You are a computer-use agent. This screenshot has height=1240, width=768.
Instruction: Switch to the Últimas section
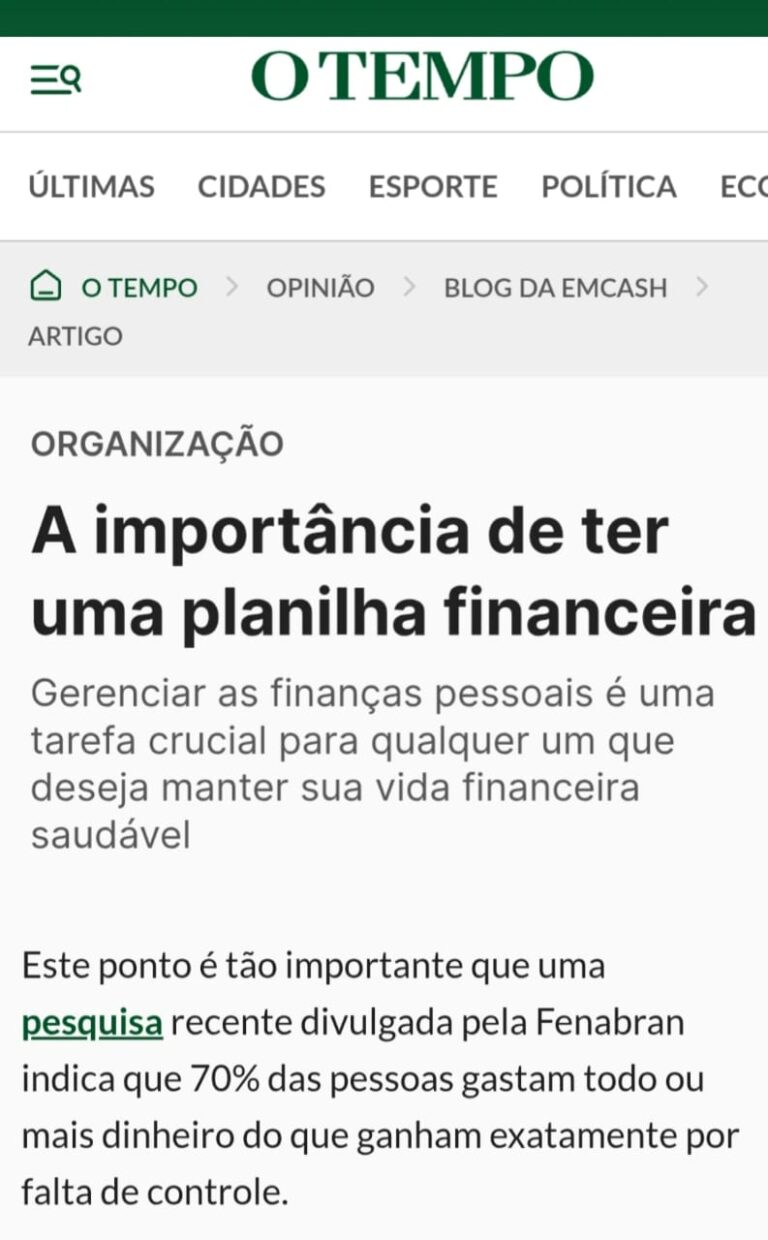coord(91,187)
